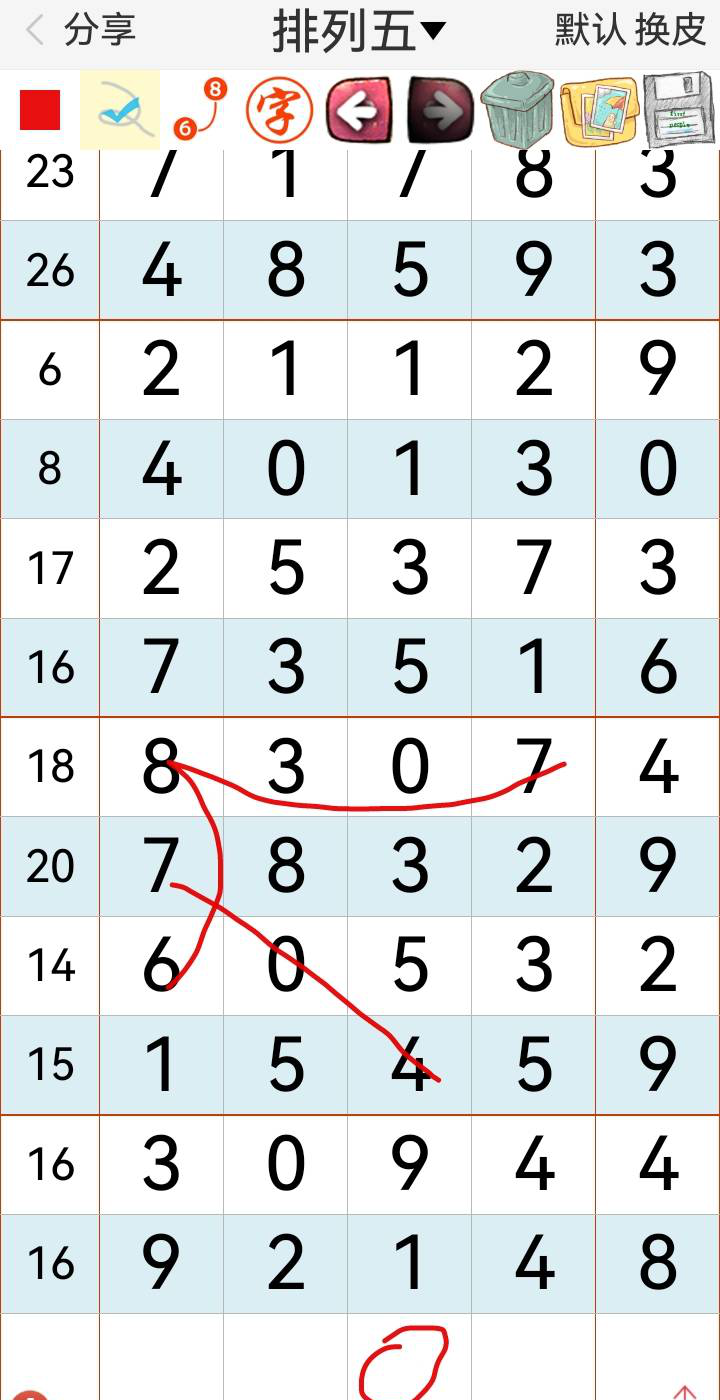720x1400 pixels.
Task: Open the photo gallery folder icon
Action: pos(599,110)
